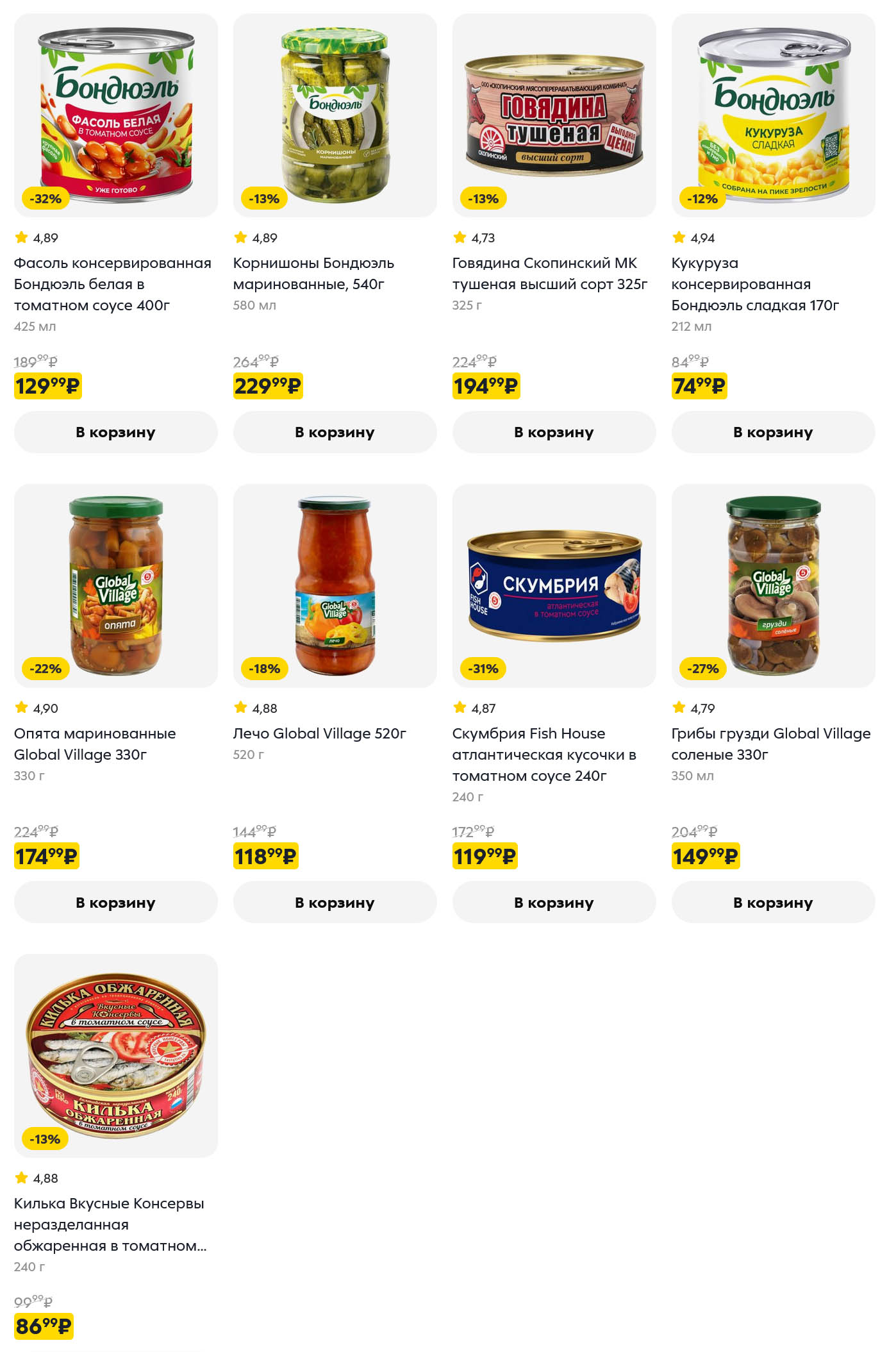896x1352 pixels.
Task: Open Фасоль консервированная Бондюэль product card
Action: [x=112, y=284]
